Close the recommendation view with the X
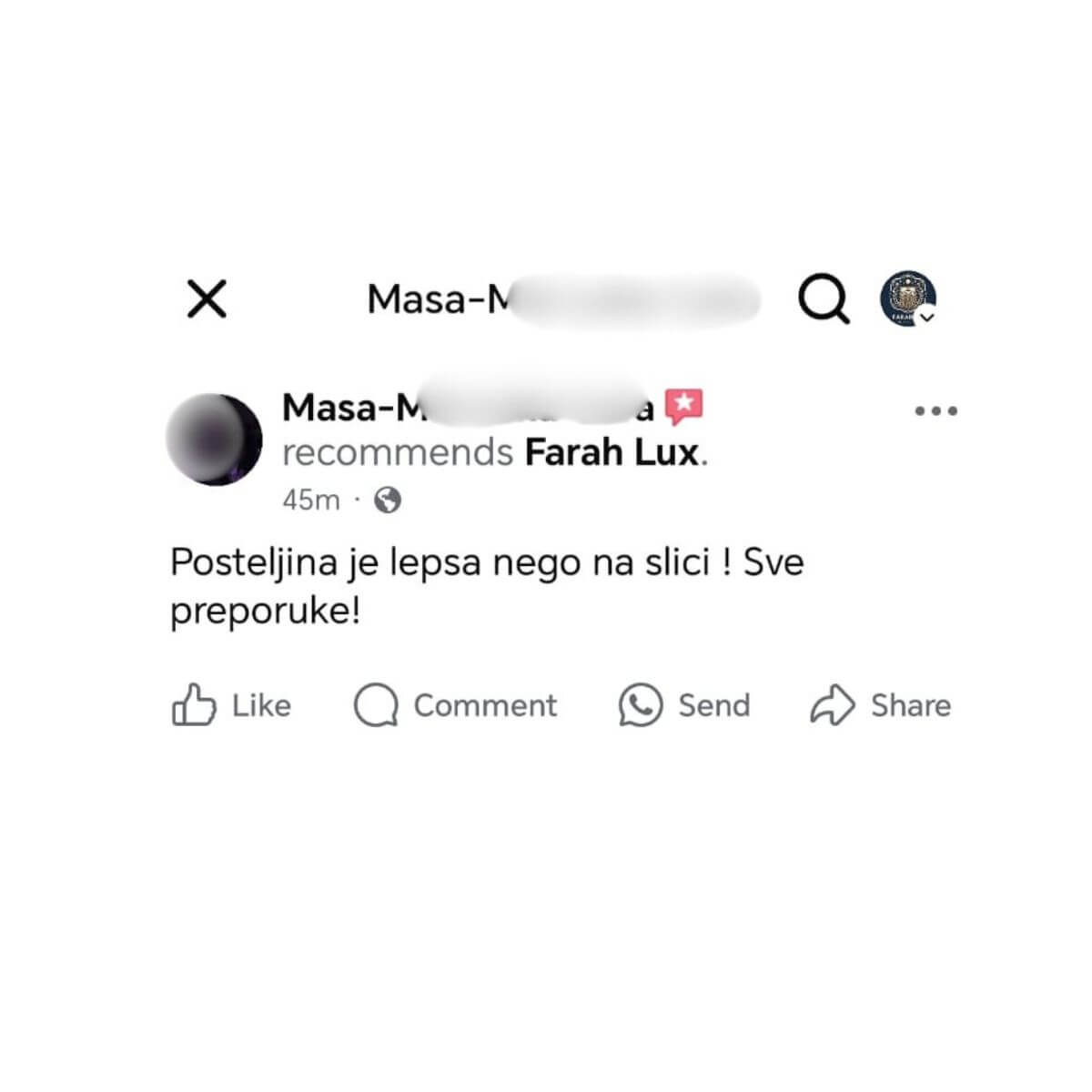 pyautogui.click(x=207, y=298)
